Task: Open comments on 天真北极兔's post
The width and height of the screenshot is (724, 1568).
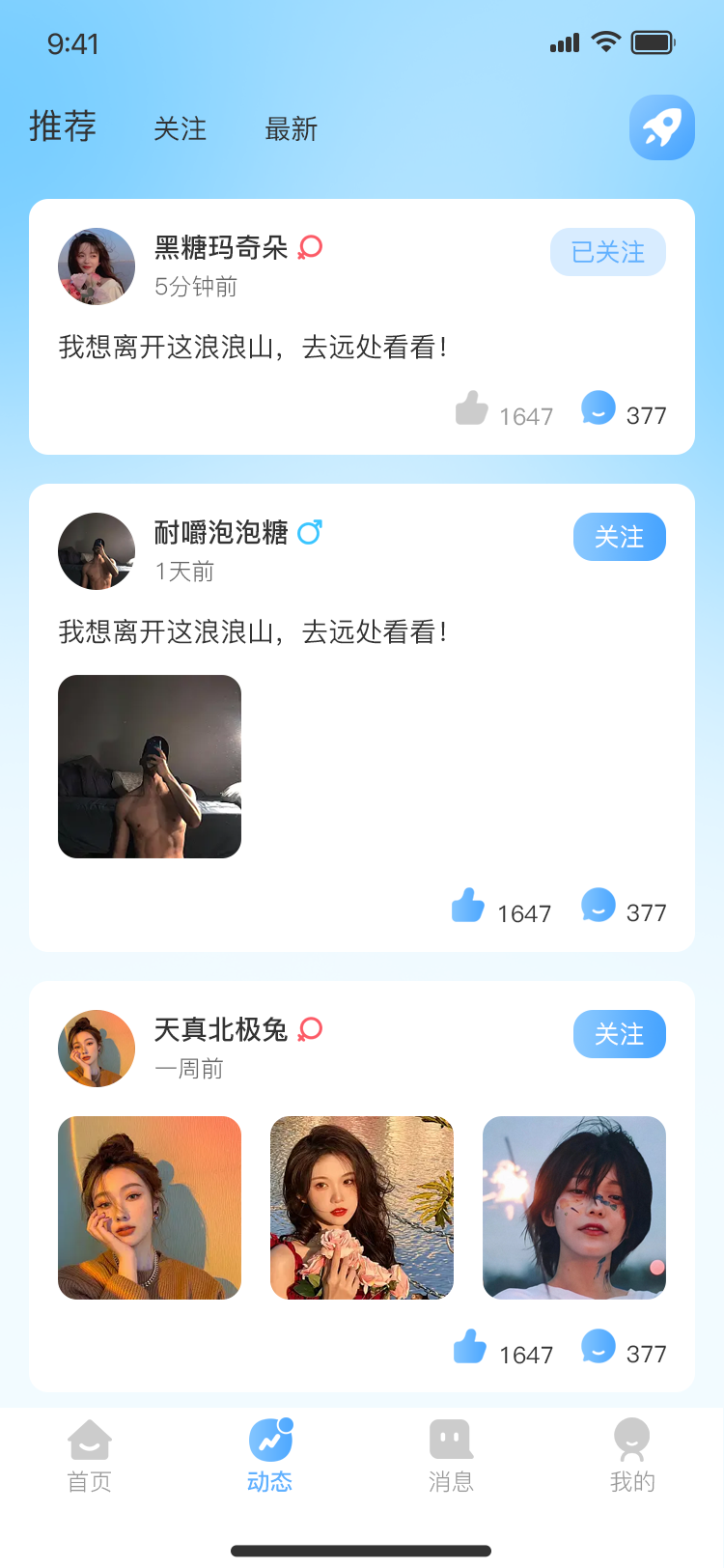Action: [599, 1347]
